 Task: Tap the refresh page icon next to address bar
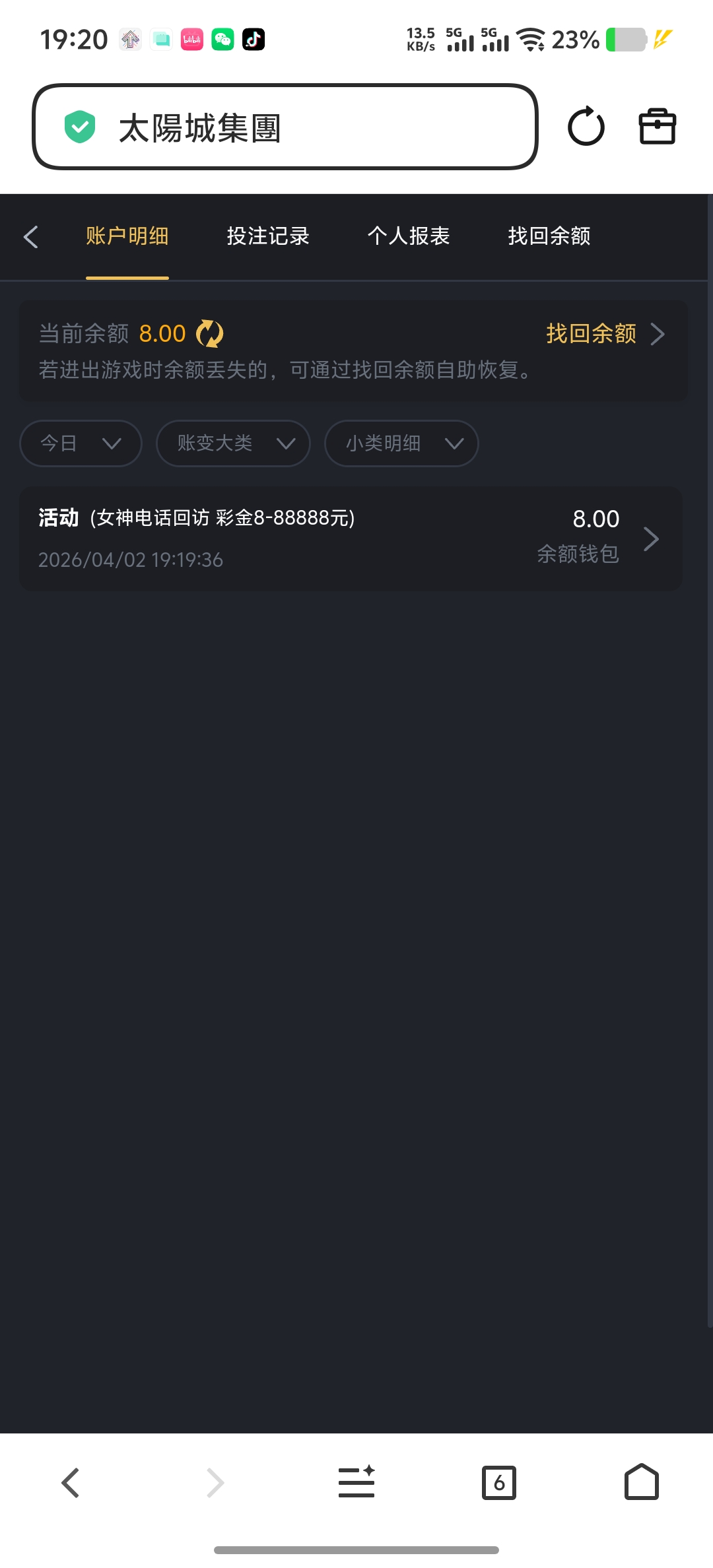click(x=586, y=127)
